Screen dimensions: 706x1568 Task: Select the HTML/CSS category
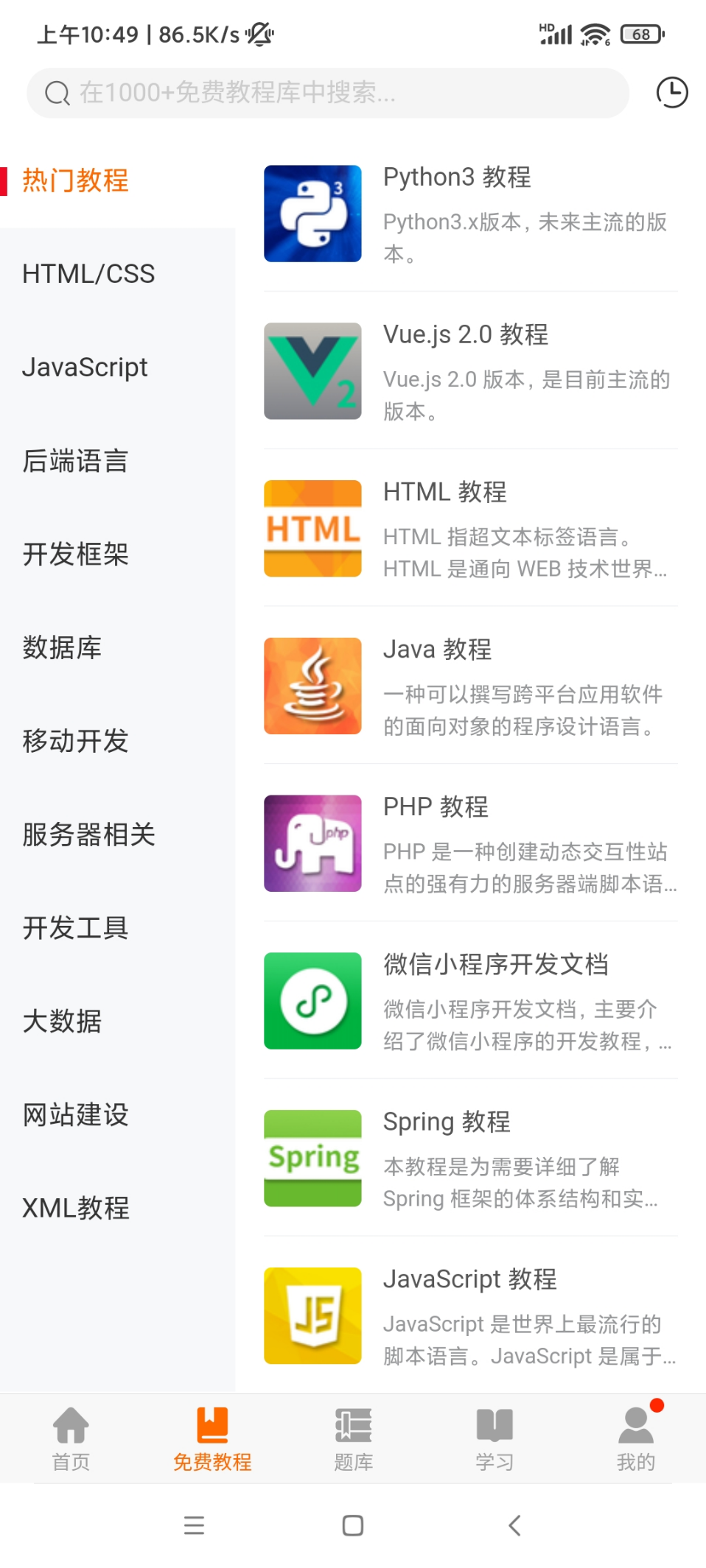(x=88, y=274)
